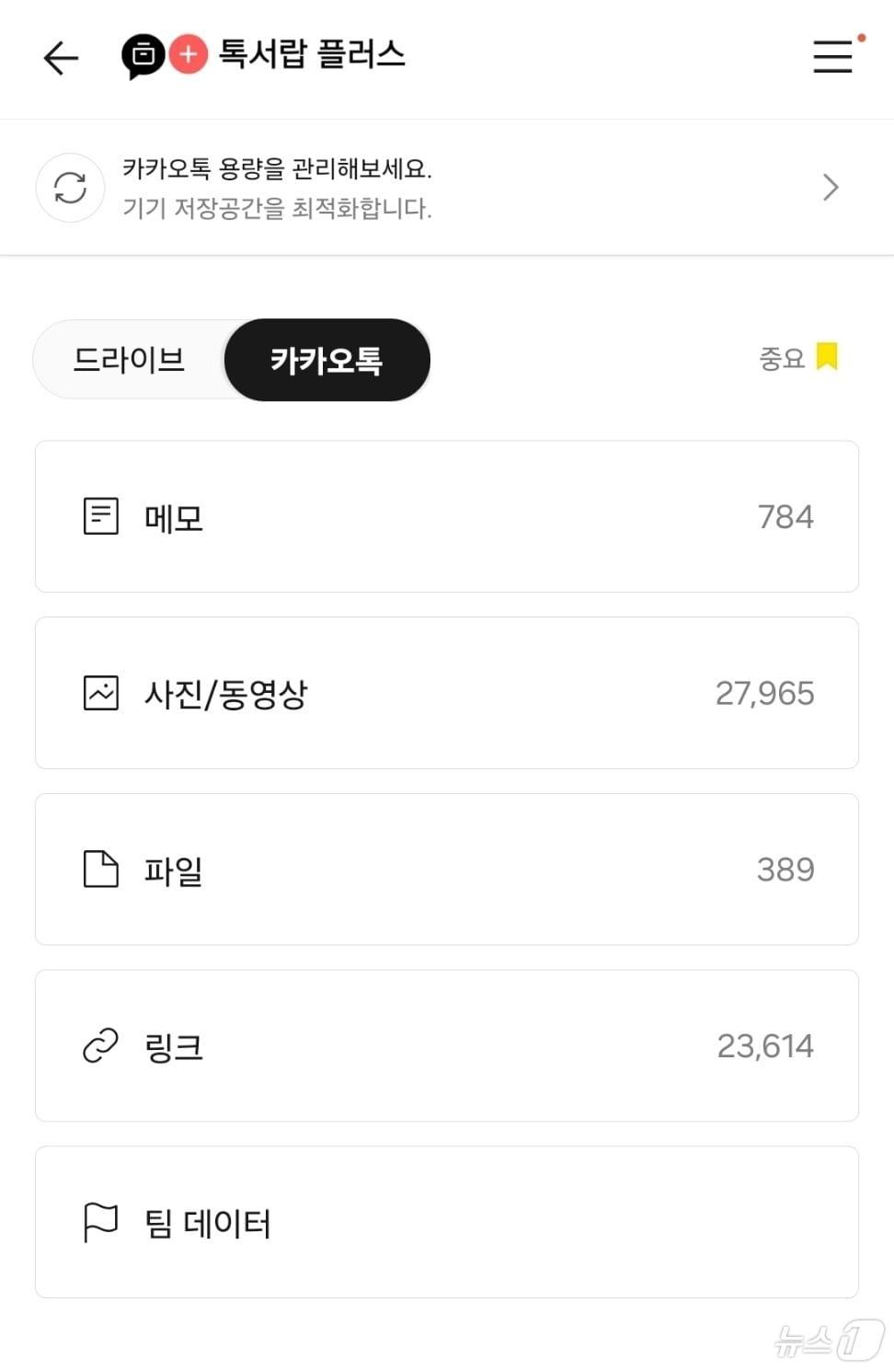Go back using the arrow icon
This screenshot has height=1372, width=894.
[x=61, y=58]
